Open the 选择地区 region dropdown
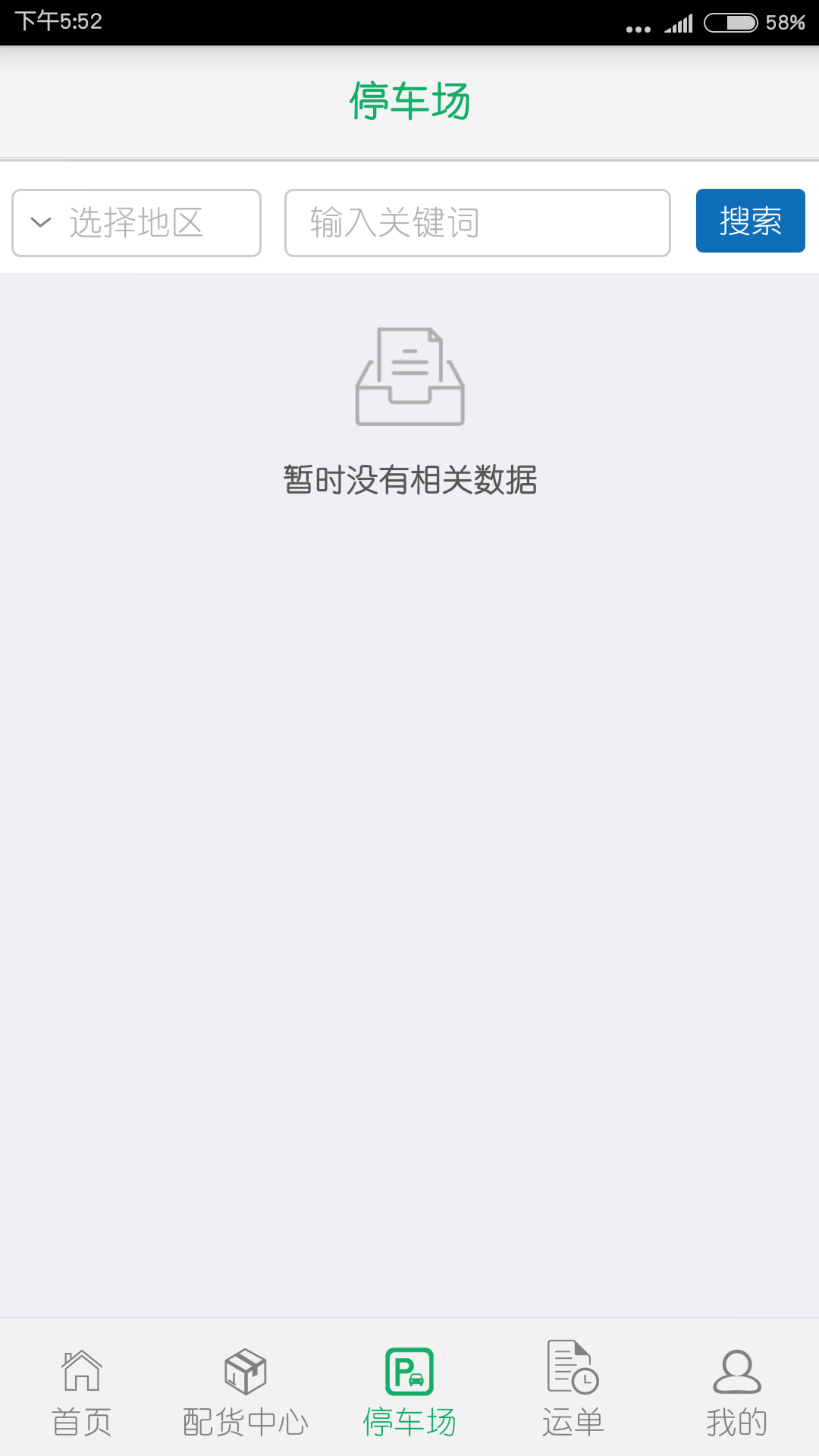This screenshot has width=819, height=1456. click(136, 223)
